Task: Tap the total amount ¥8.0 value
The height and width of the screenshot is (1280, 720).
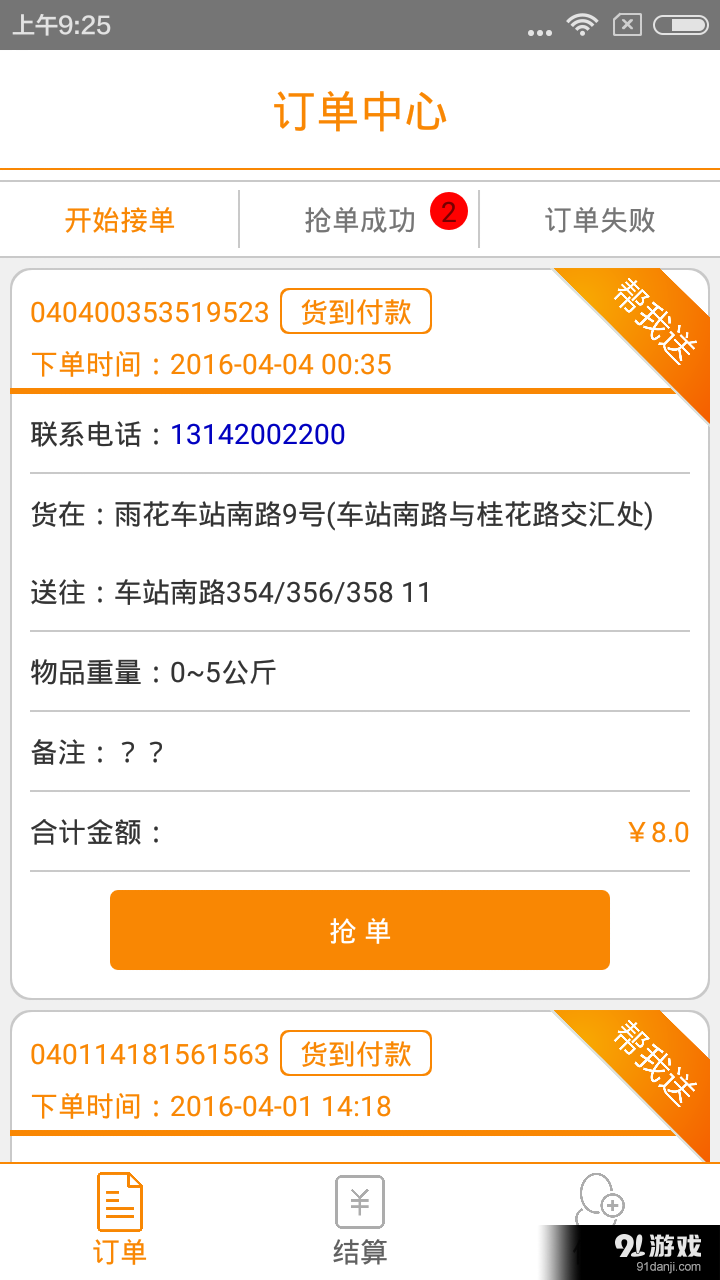Action: [x=658, y=831]
